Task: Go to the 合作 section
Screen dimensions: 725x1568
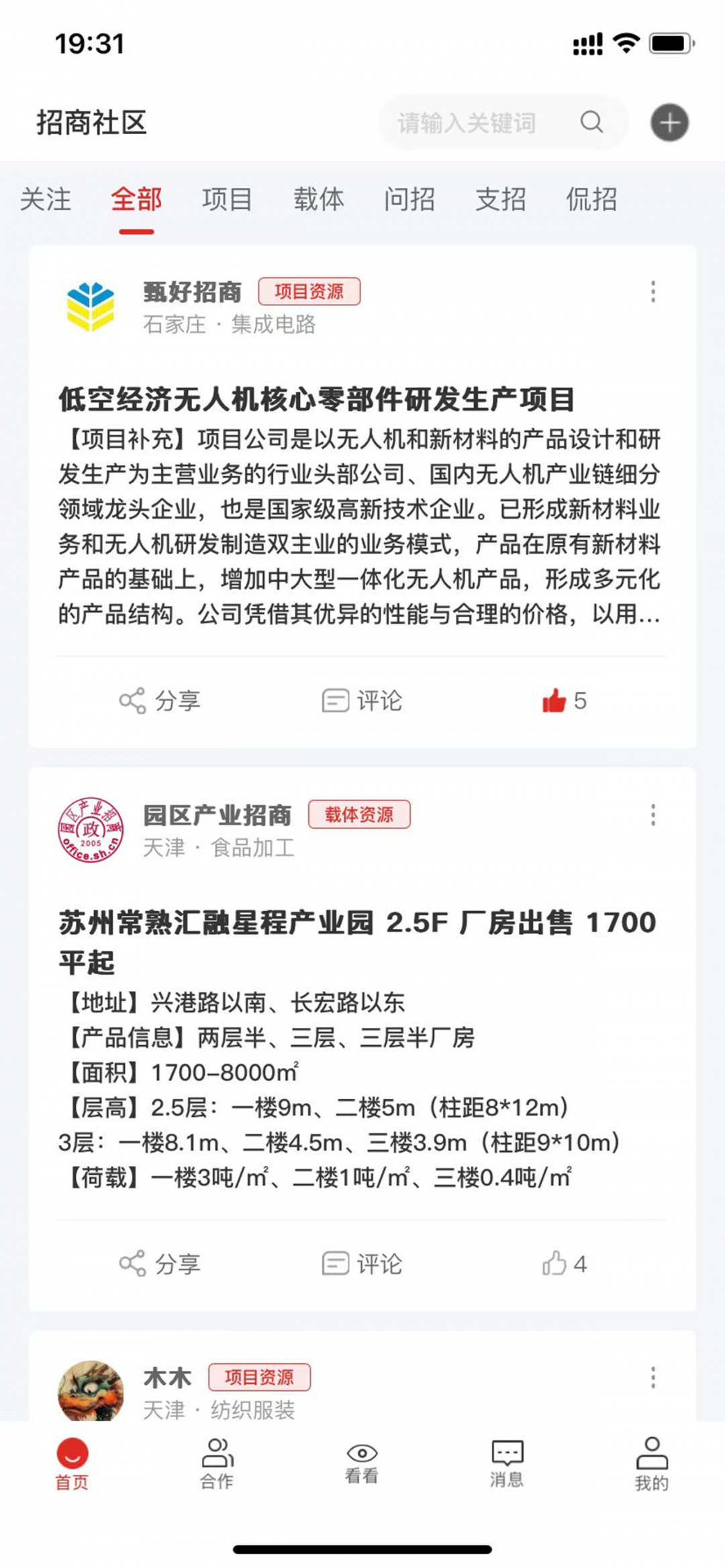Action: [217, 1464]
